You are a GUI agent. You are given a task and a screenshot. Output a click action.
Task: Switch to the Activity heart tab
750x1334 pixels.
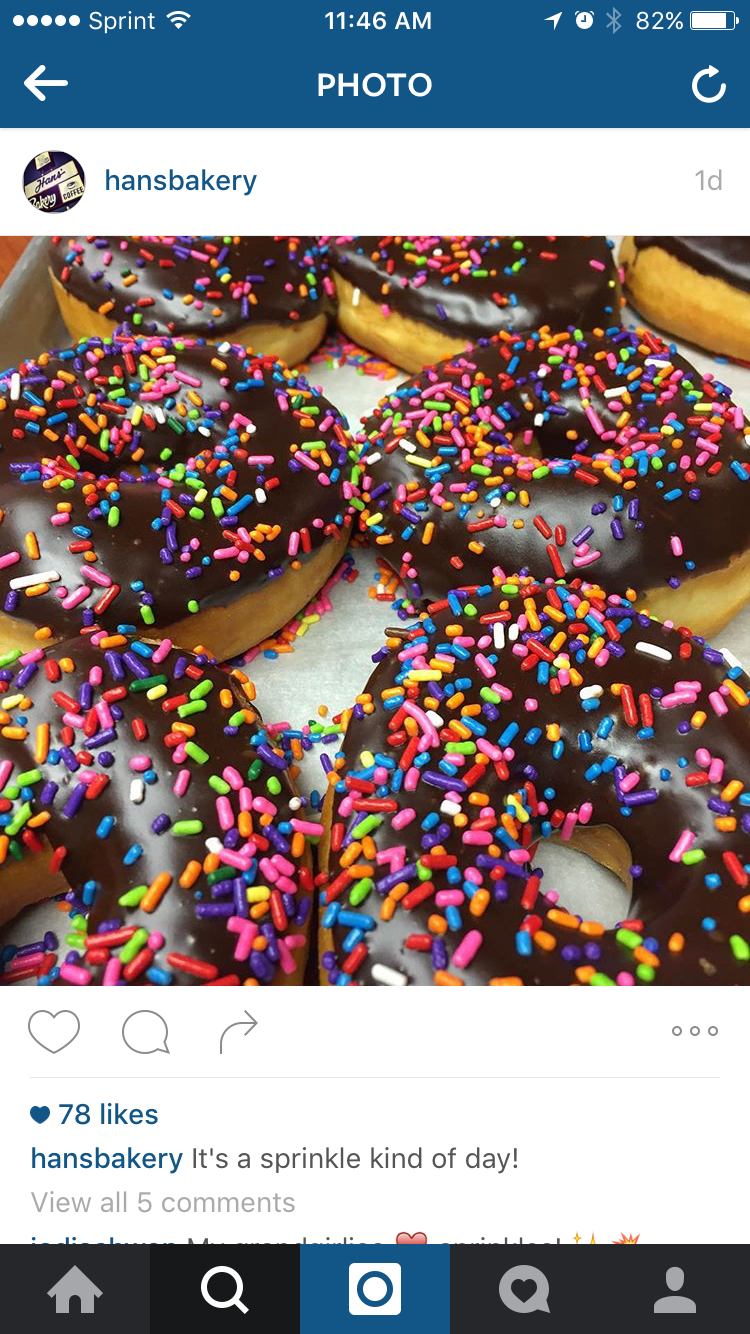click(525, 1290)
